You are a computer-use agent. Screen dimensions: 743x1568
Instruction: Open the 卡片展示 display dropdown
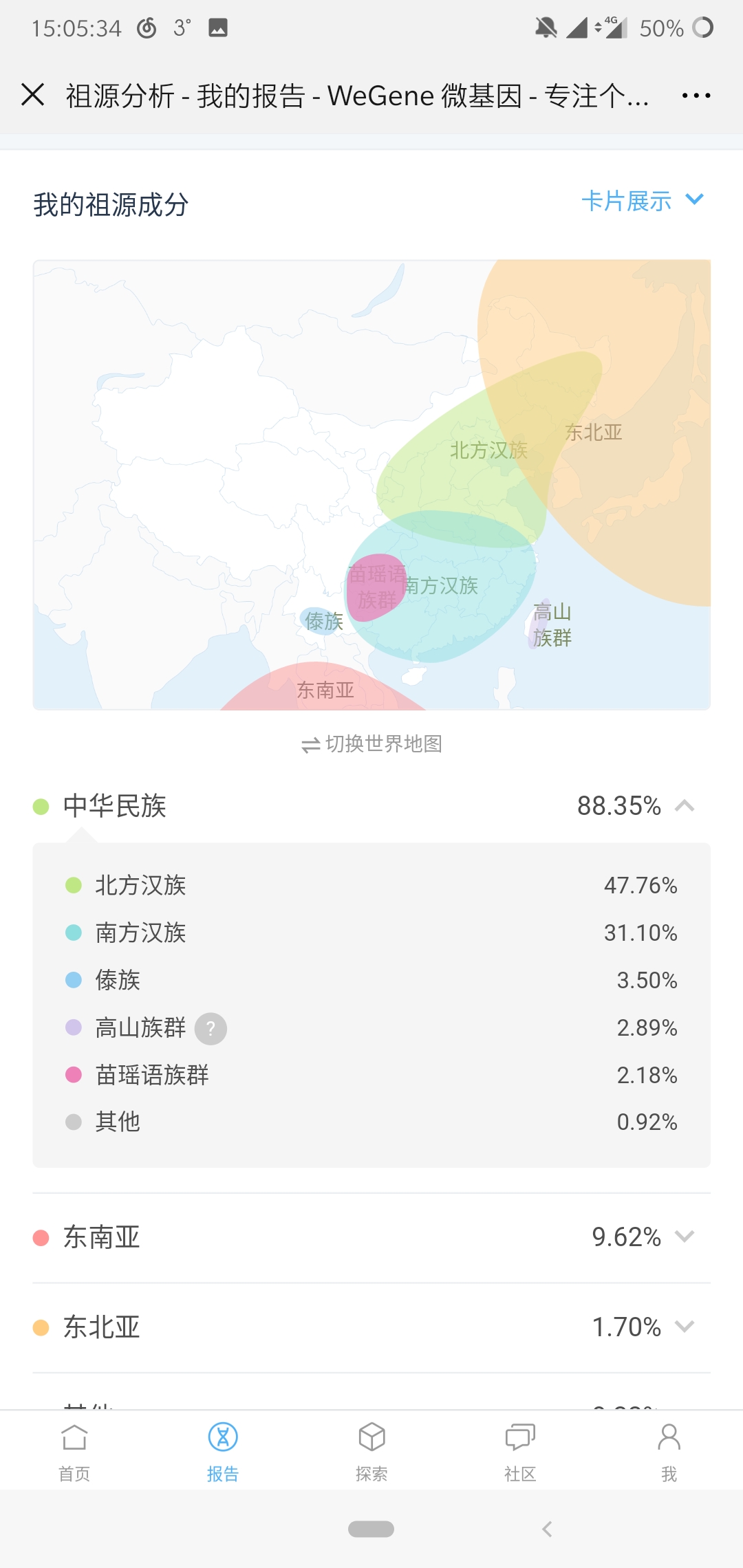(x=643, y=201)
